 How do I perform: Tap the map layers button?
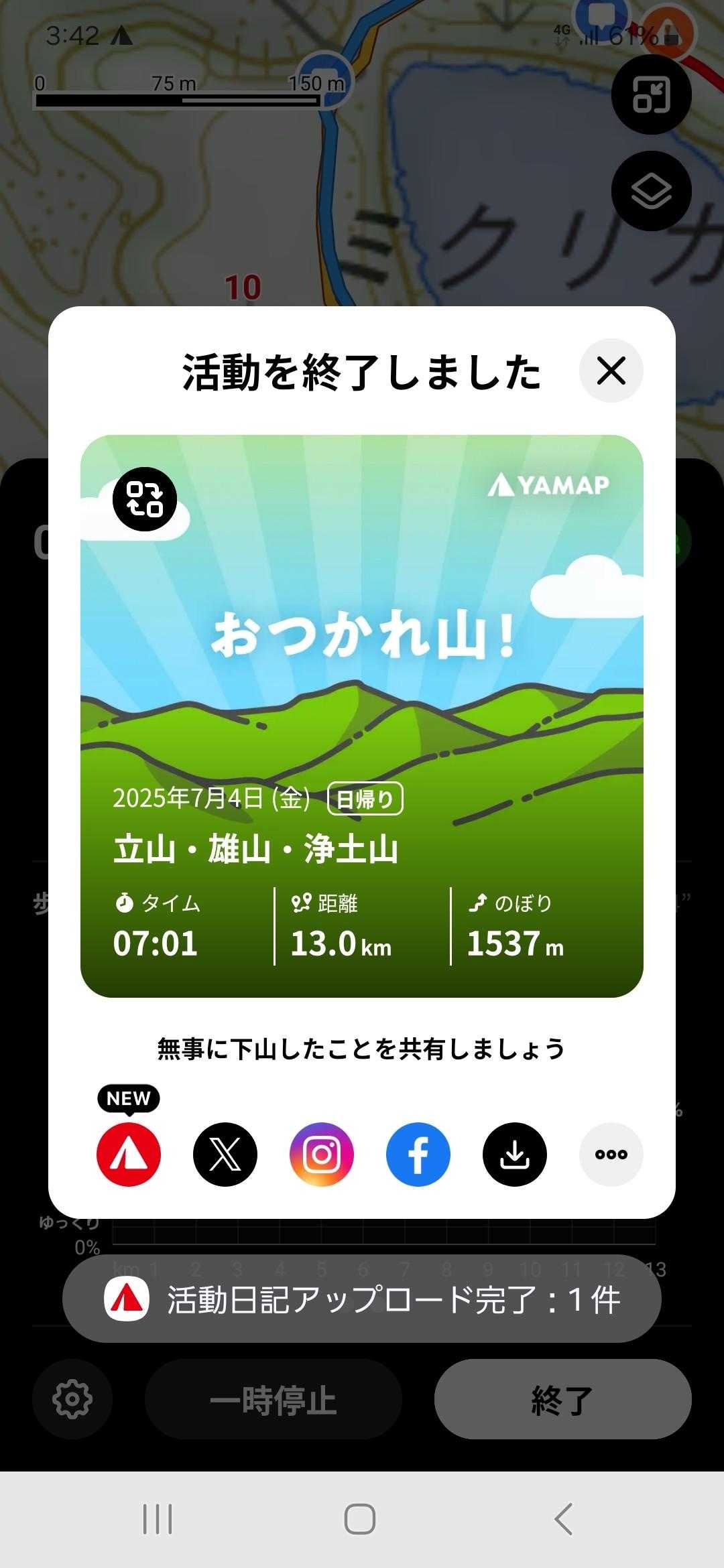pyautogui.click(x=651, y=192)
